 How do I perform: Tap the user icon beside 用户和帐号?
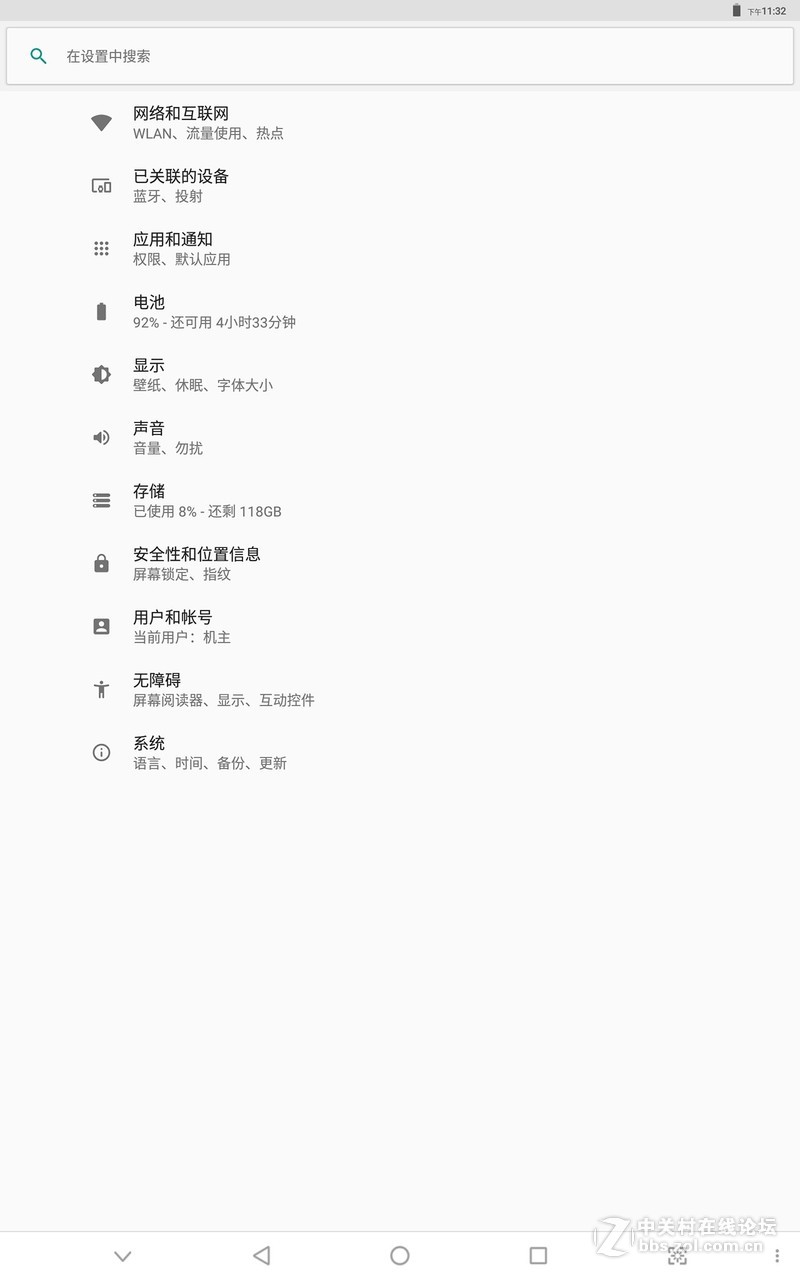101,626
